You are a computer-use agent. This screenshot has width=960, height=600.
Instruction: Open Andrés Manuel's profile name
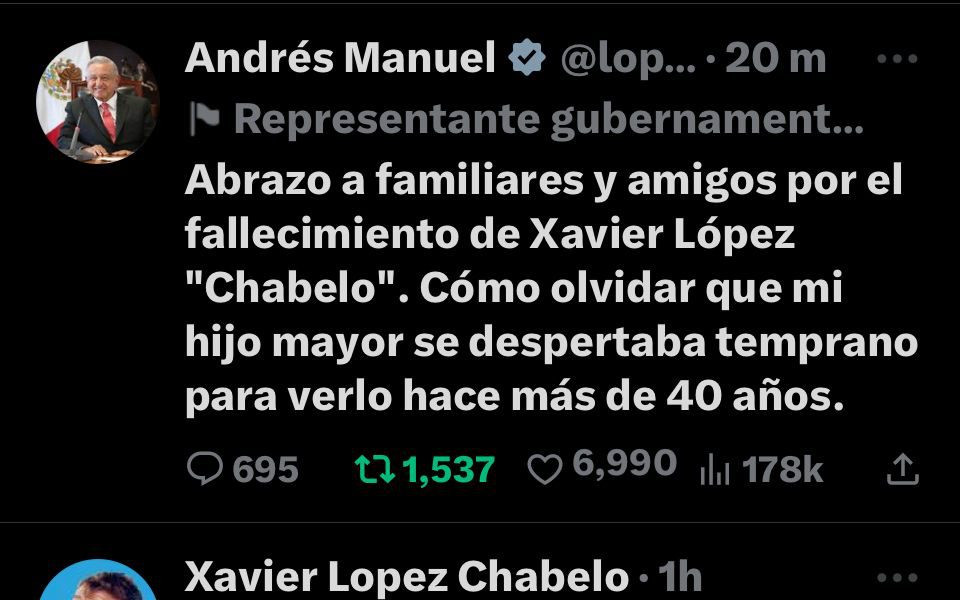(340, 59)
